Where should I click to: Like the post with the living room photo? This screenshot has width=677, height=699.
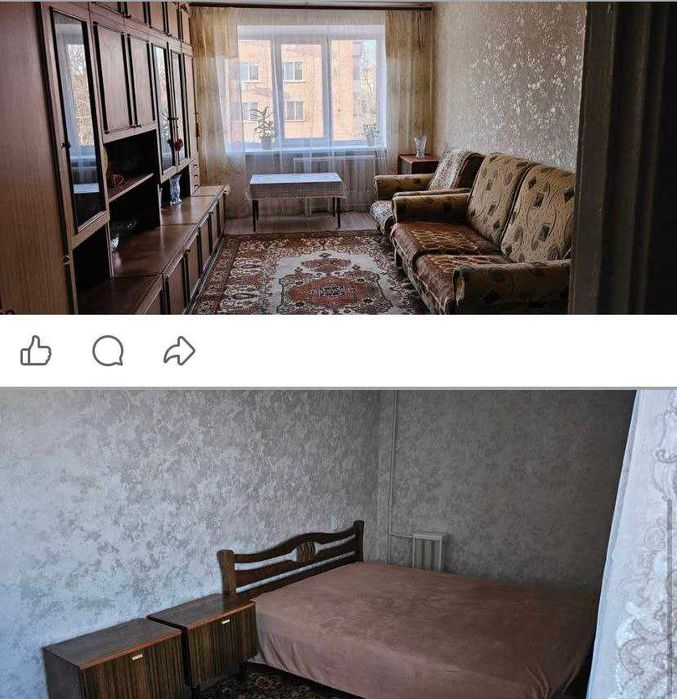pyautogui.click(x=36, y=351)
